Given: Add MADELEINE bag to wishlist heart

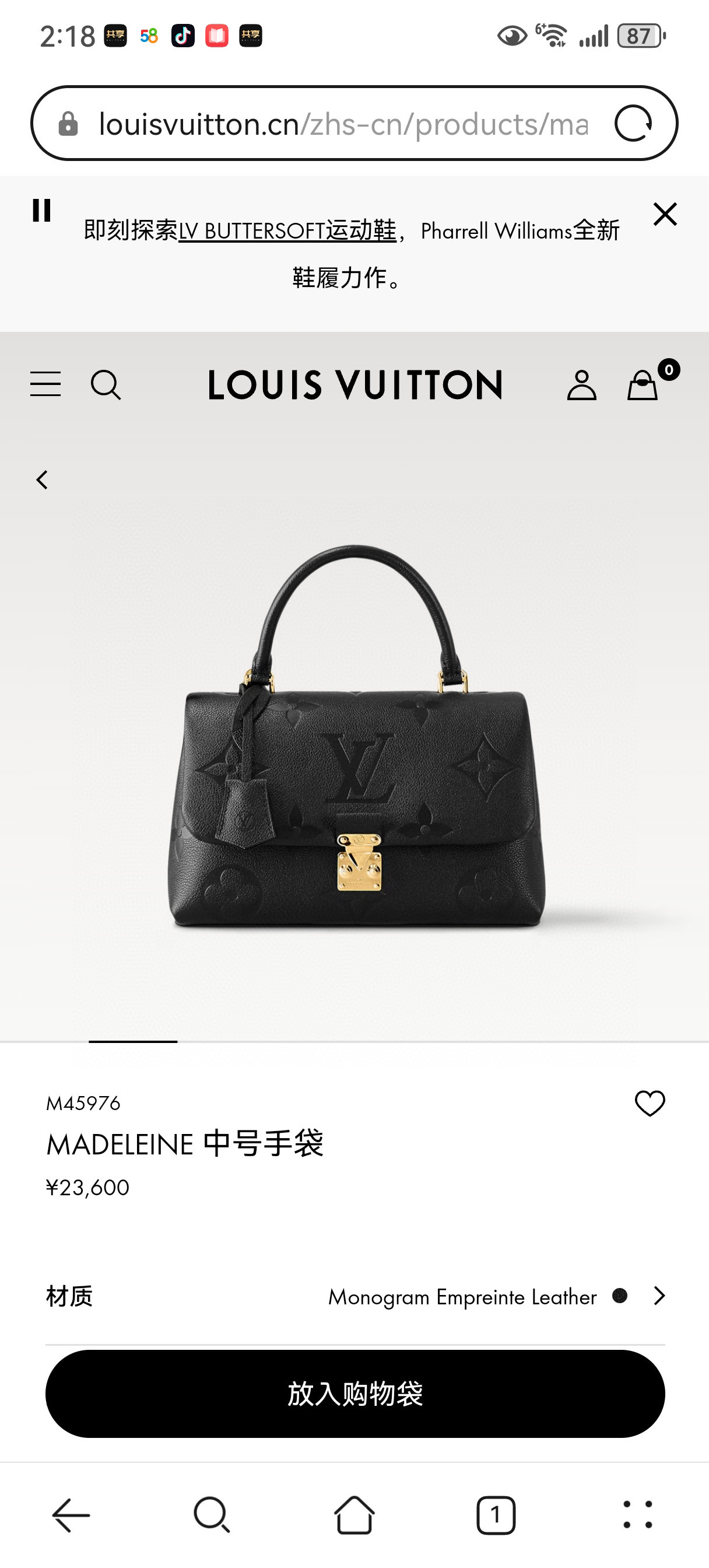Looking at the screenshot, I should pyautogui.click(x=651, y=1102).
